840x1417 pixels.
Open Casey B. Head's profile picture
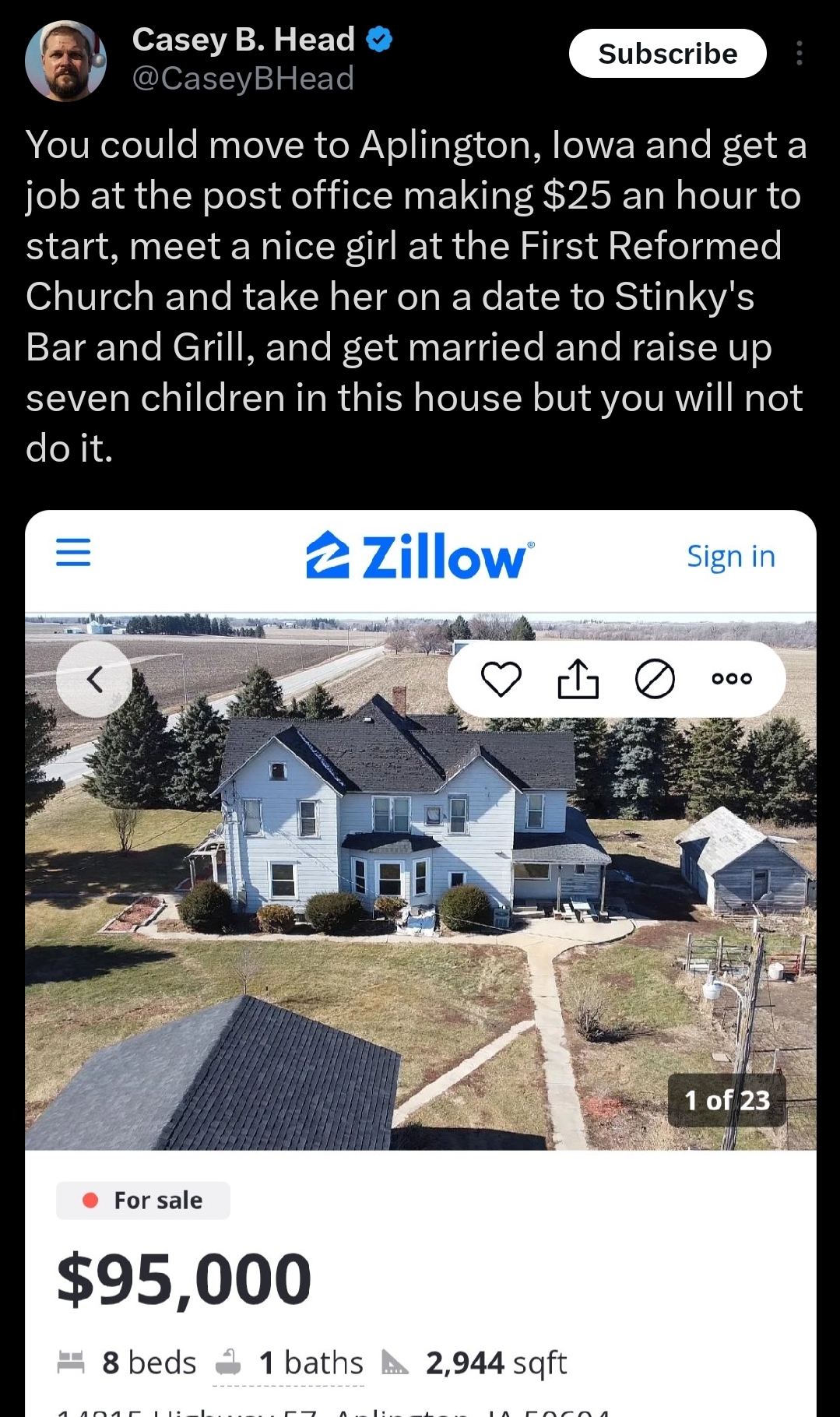(x=65, y=61)
